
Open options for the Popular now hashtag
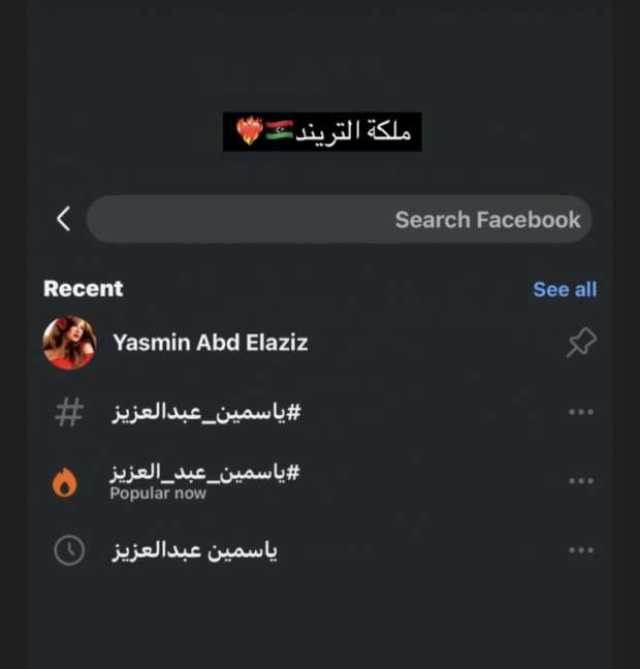coord(581,481)
